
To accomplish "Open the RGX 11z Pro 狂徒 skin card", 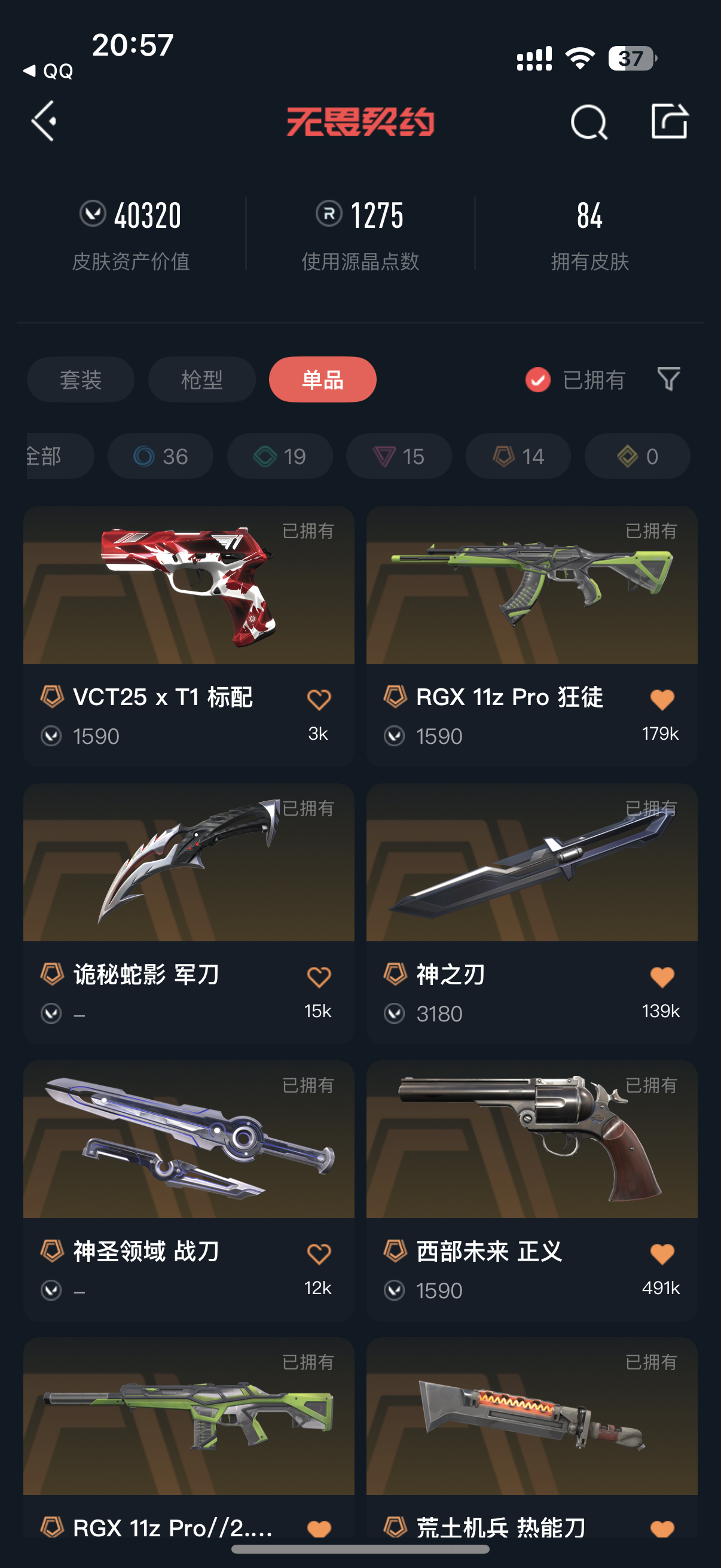I will [x=531, y=585].
